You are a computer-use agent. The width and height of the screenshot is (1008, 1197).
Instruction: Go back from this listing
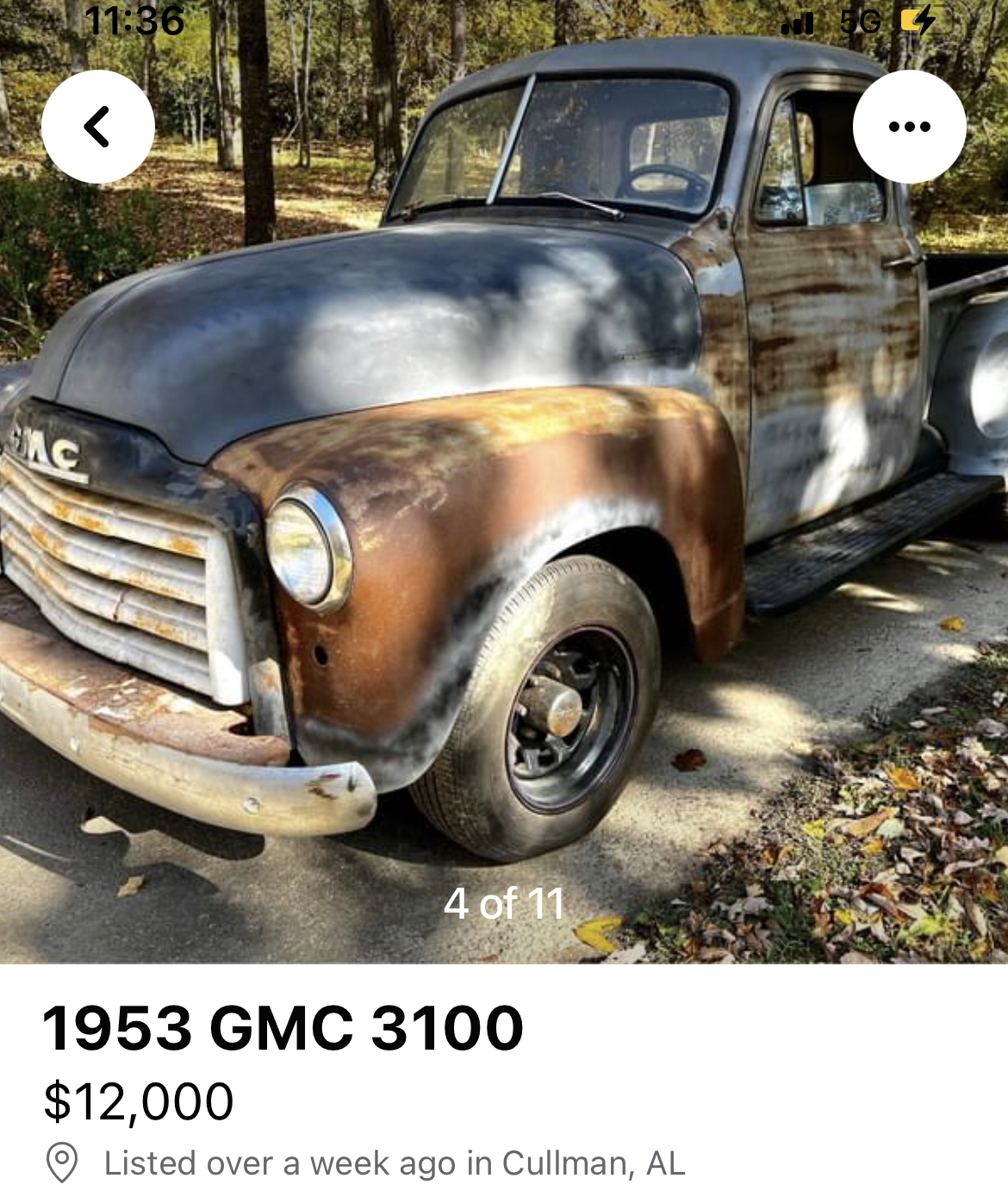point(97,127)
